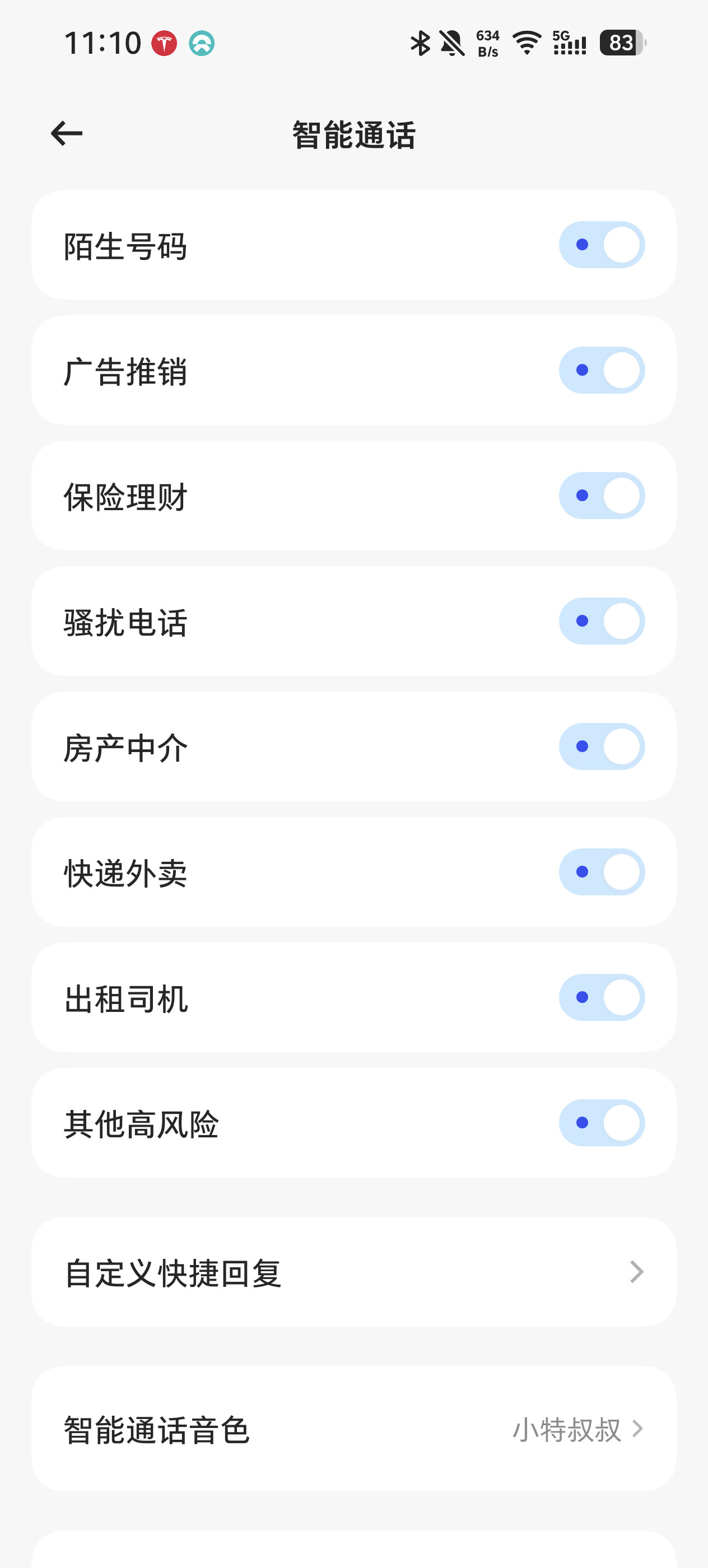Toggle the 快递外卖 setting
The height and width of the screenshot is (1568, 708).
[x=602, y=872]
